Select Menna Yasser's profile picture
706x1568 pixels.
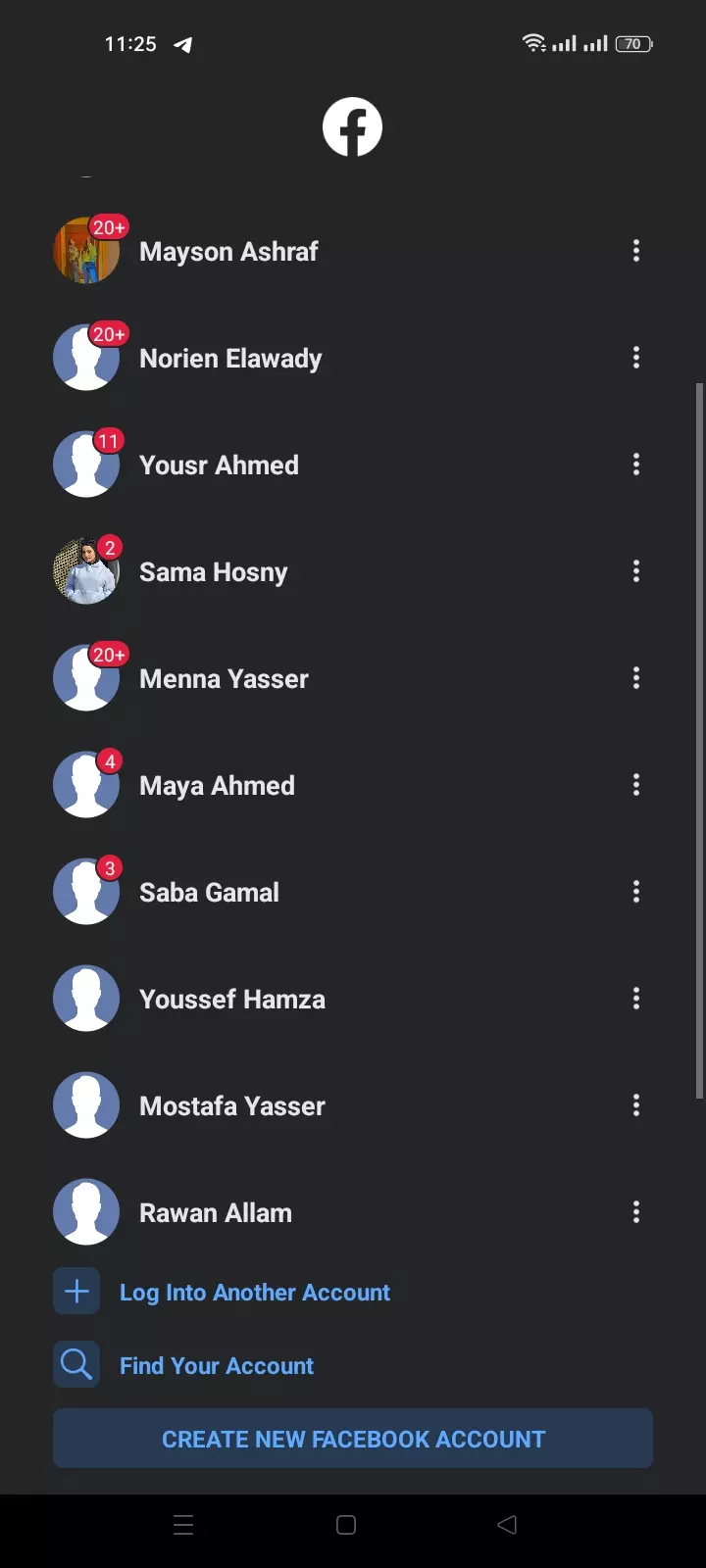click(86, 677)
